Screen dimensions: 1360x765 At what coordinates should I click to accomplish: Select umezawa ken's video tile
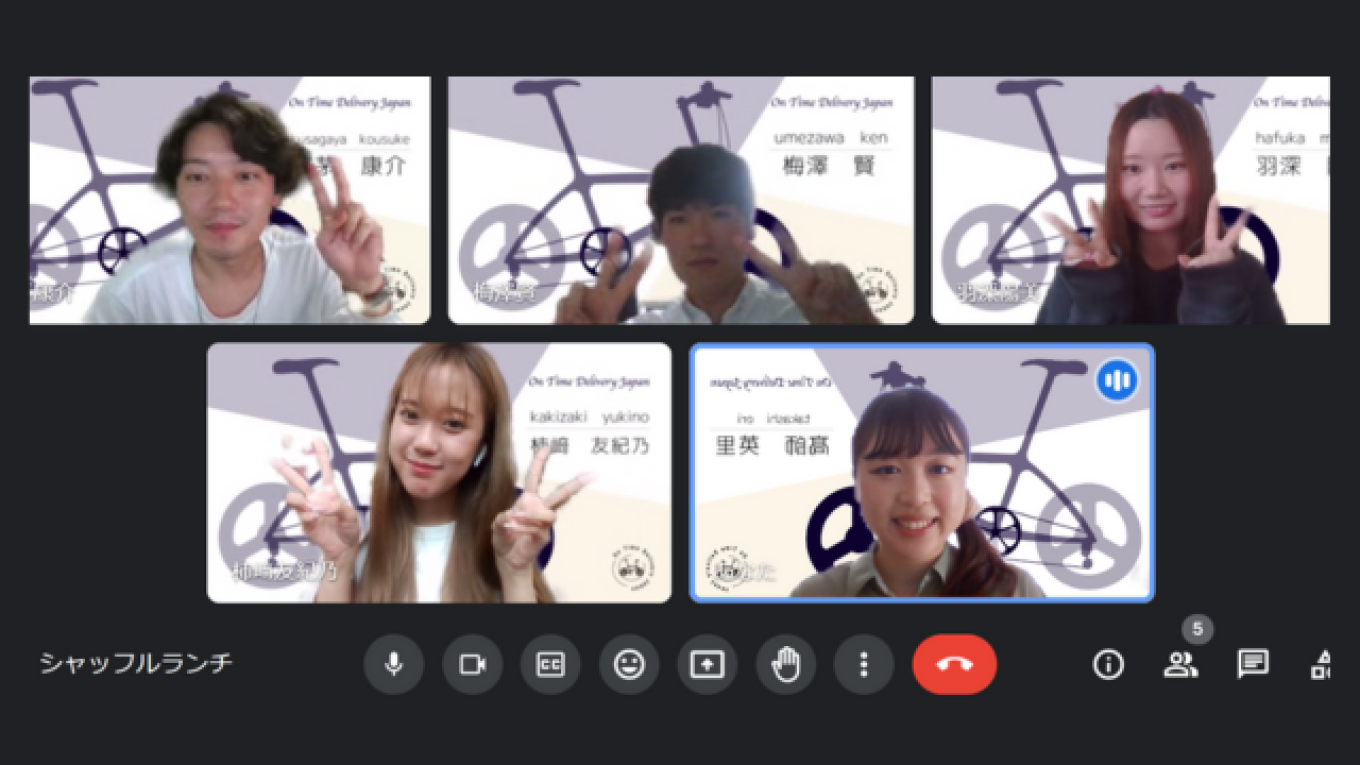coord(680,200)
